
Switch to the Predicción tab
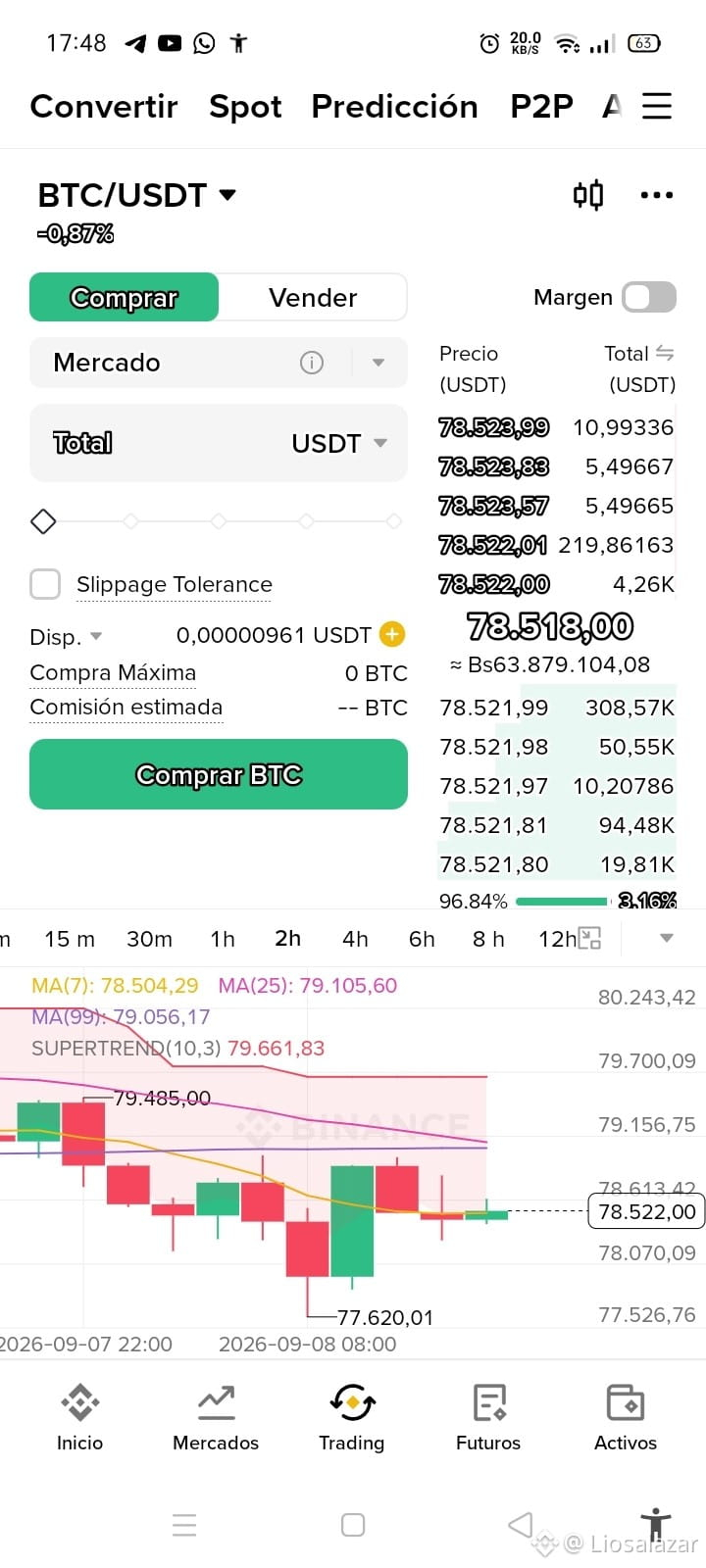pyautogui.click(x=394, y=106)
